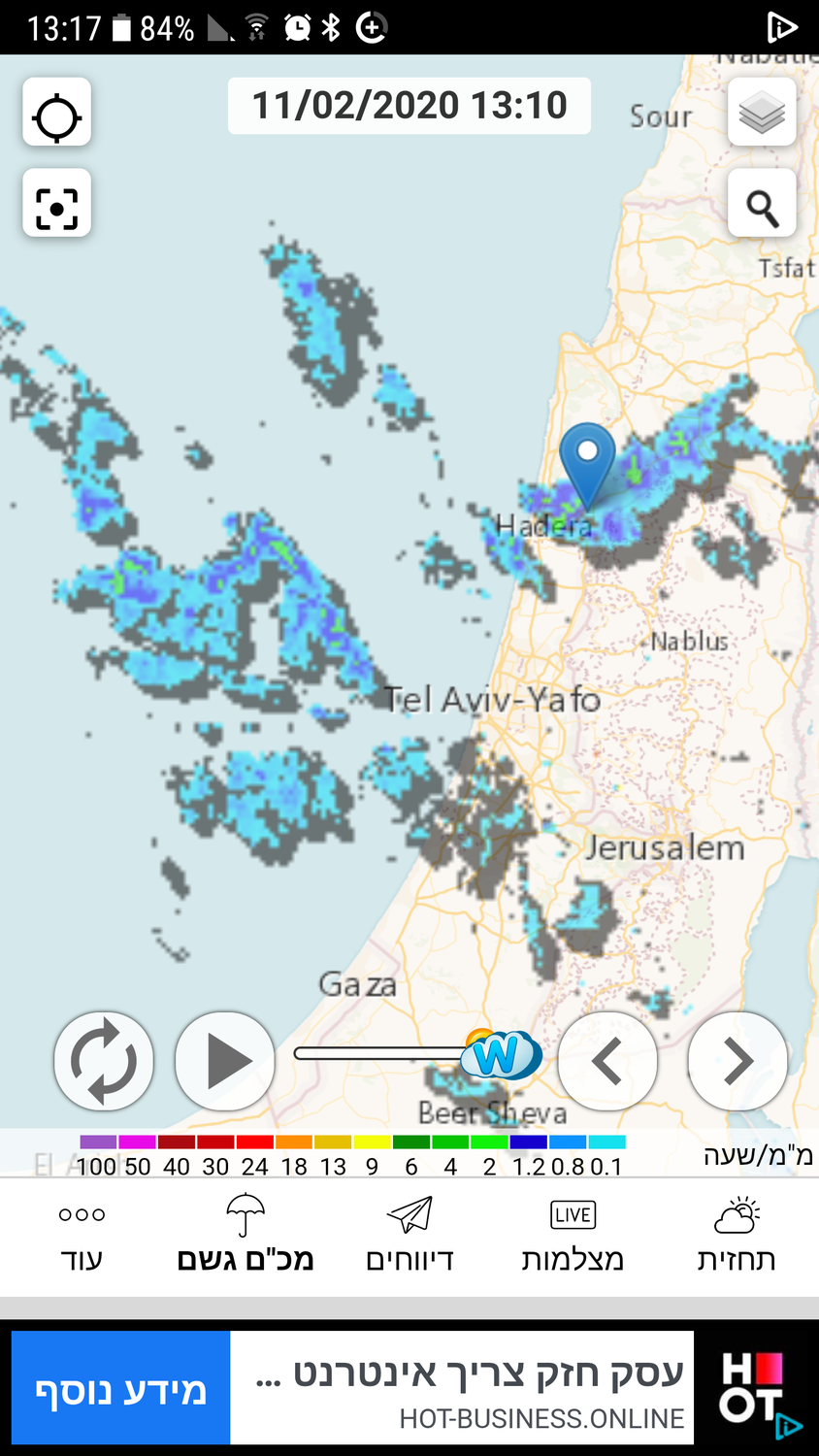
Task: Go to the דיווחים reports tab
Action: [409, 1235]
